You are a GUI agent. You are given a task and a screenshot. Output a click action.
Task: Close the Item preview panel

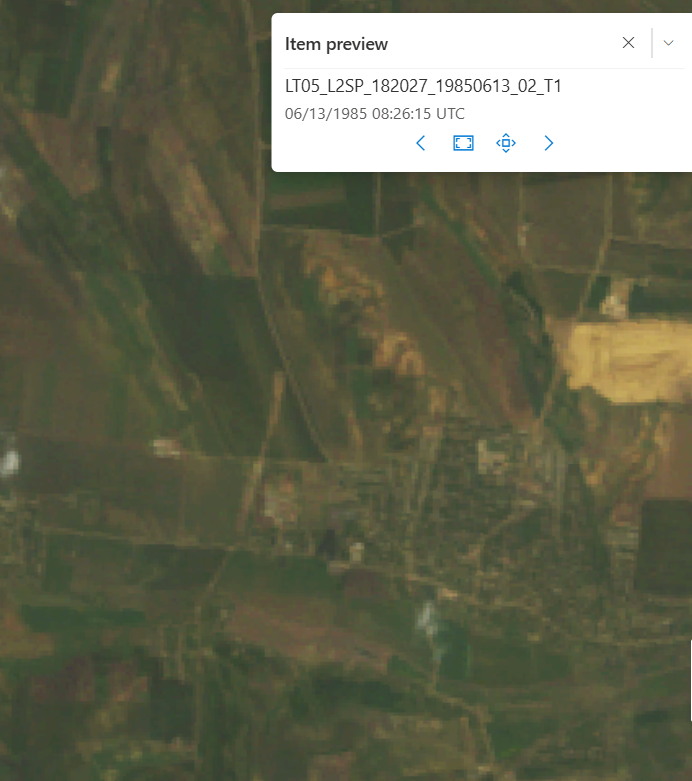pyautogui.click(x=628, y=43)
